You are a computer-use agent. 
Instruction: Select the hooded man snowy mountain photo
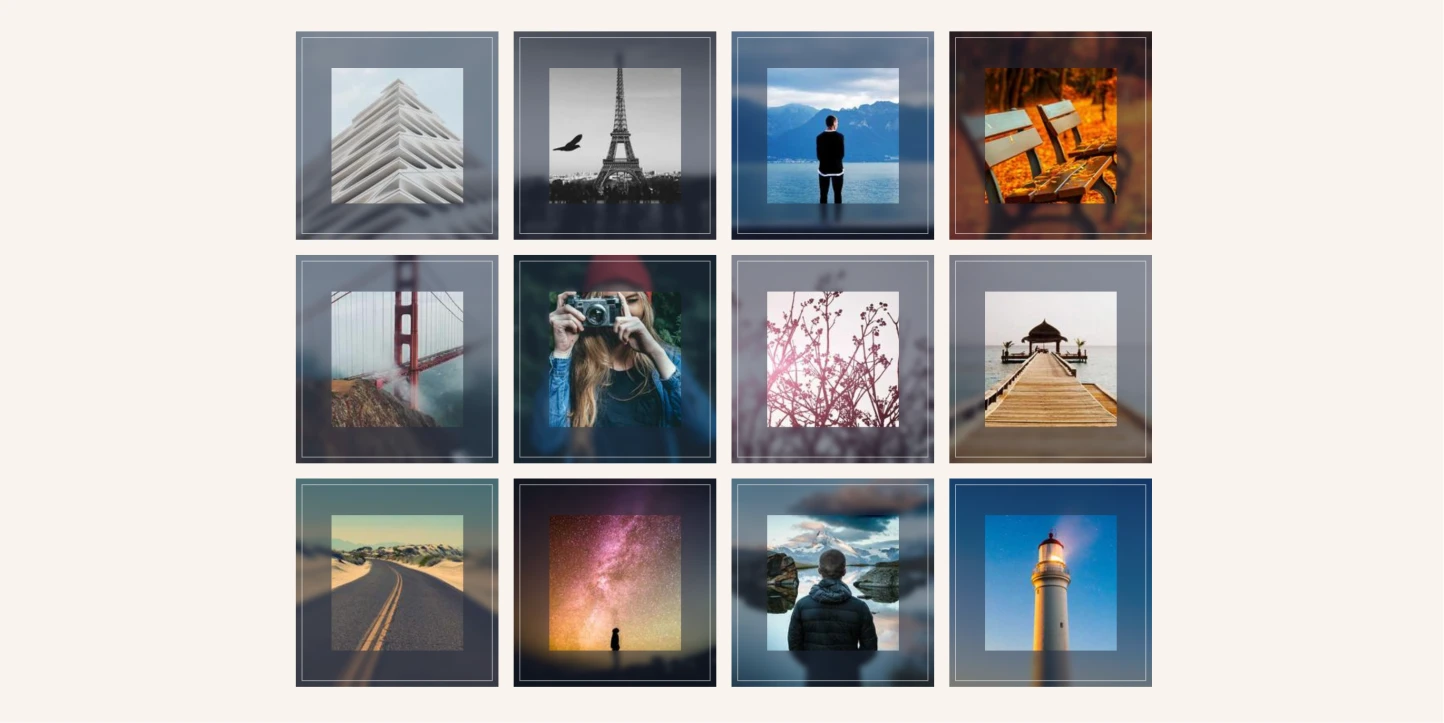click(833, 582)
